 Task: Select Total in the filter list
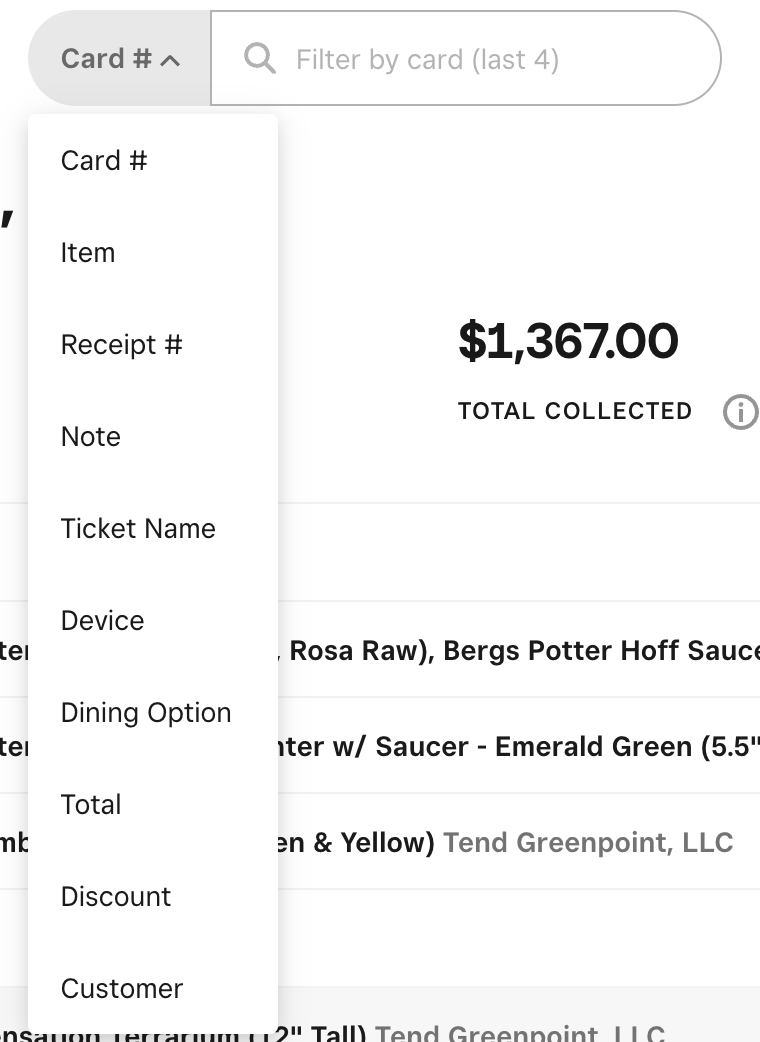coord(91,804)
